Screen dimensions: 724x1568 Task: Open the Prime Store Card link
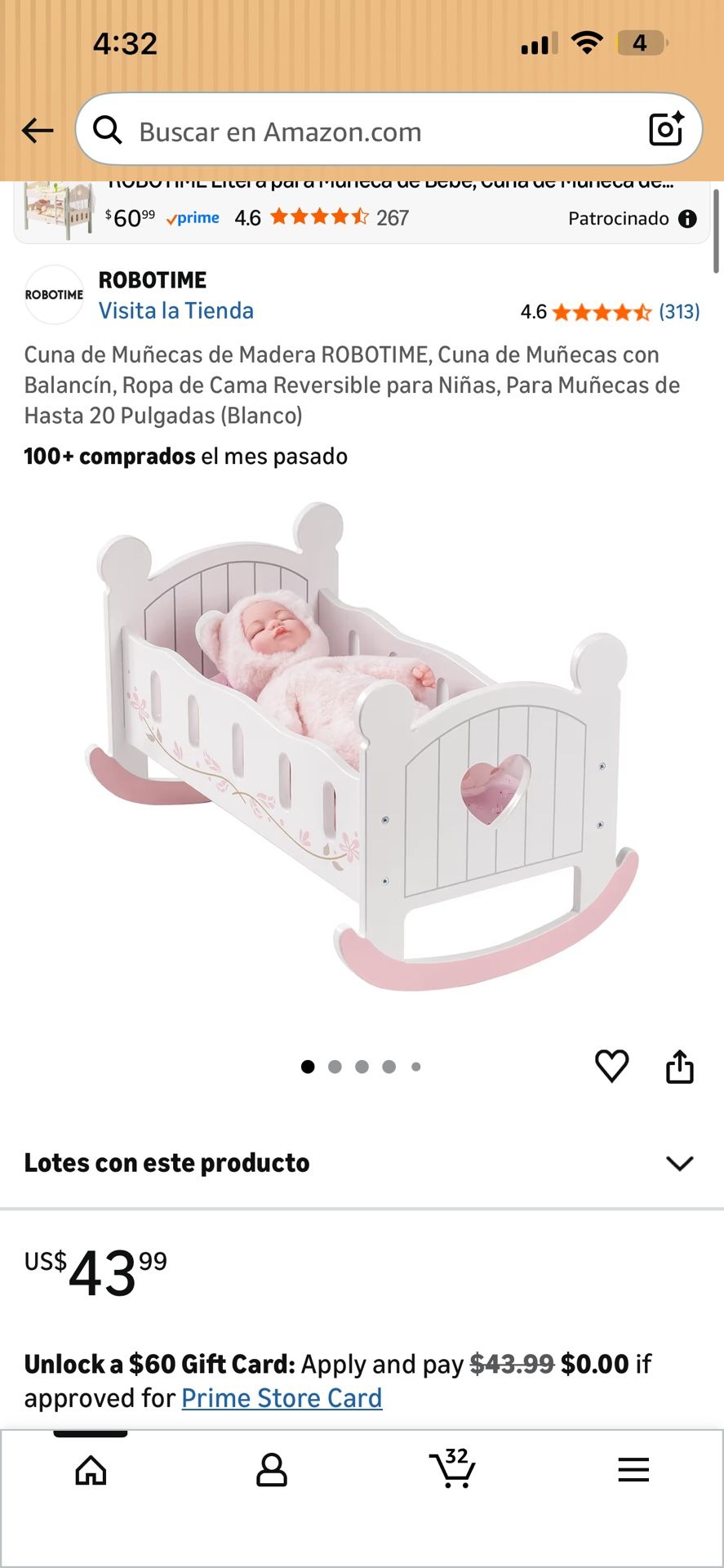[x=282, y=1398]
